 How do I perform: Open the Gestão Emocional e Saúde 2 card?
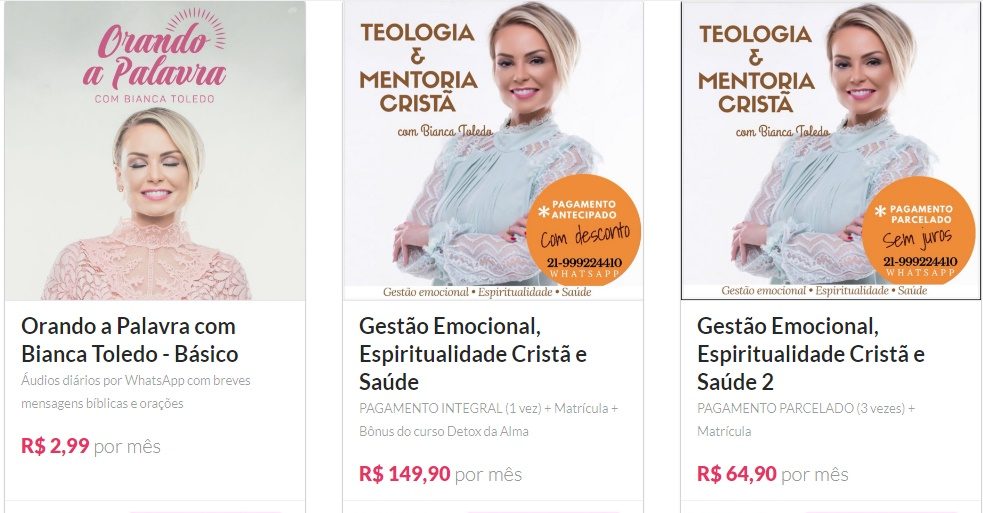point(810,354)
